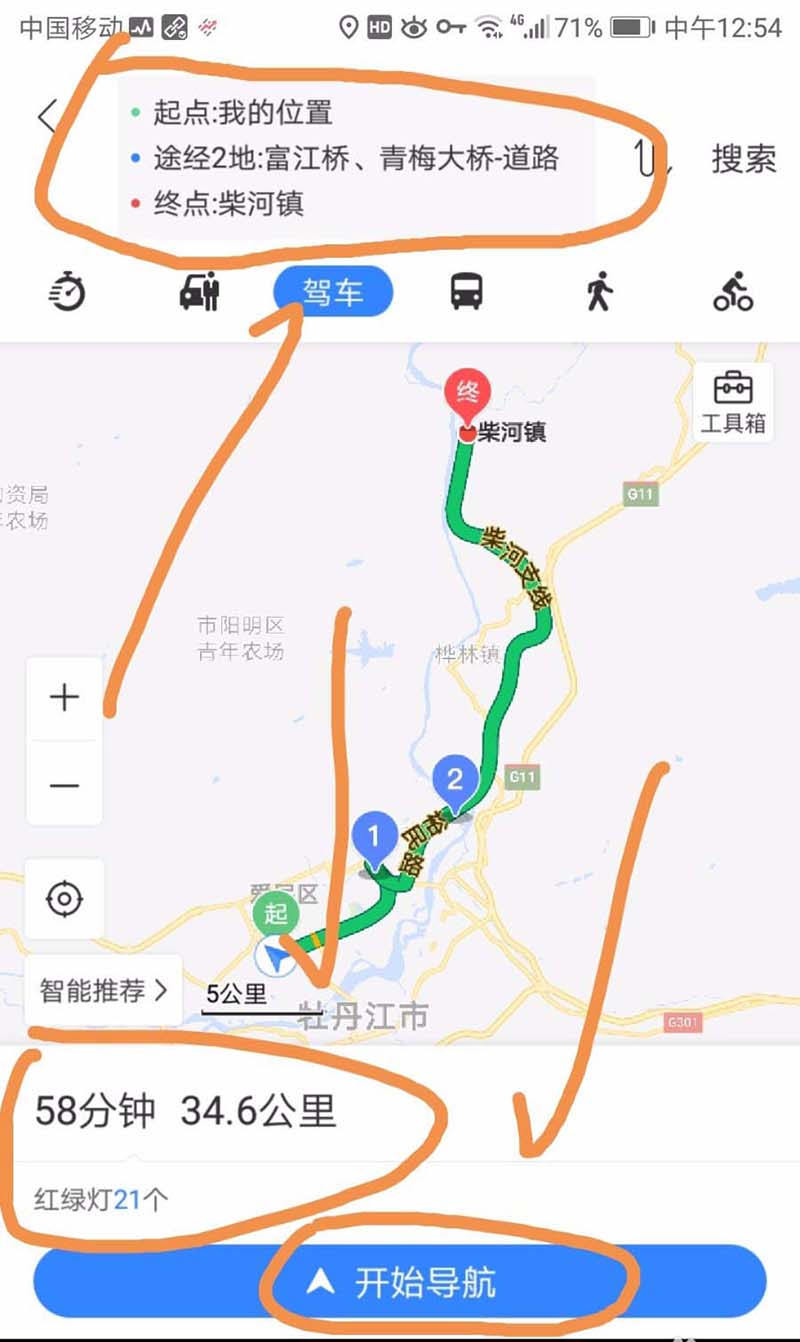Open the 工具箱 toolbox
Viewport: 800px width, 1342px height.
[733, 400]
